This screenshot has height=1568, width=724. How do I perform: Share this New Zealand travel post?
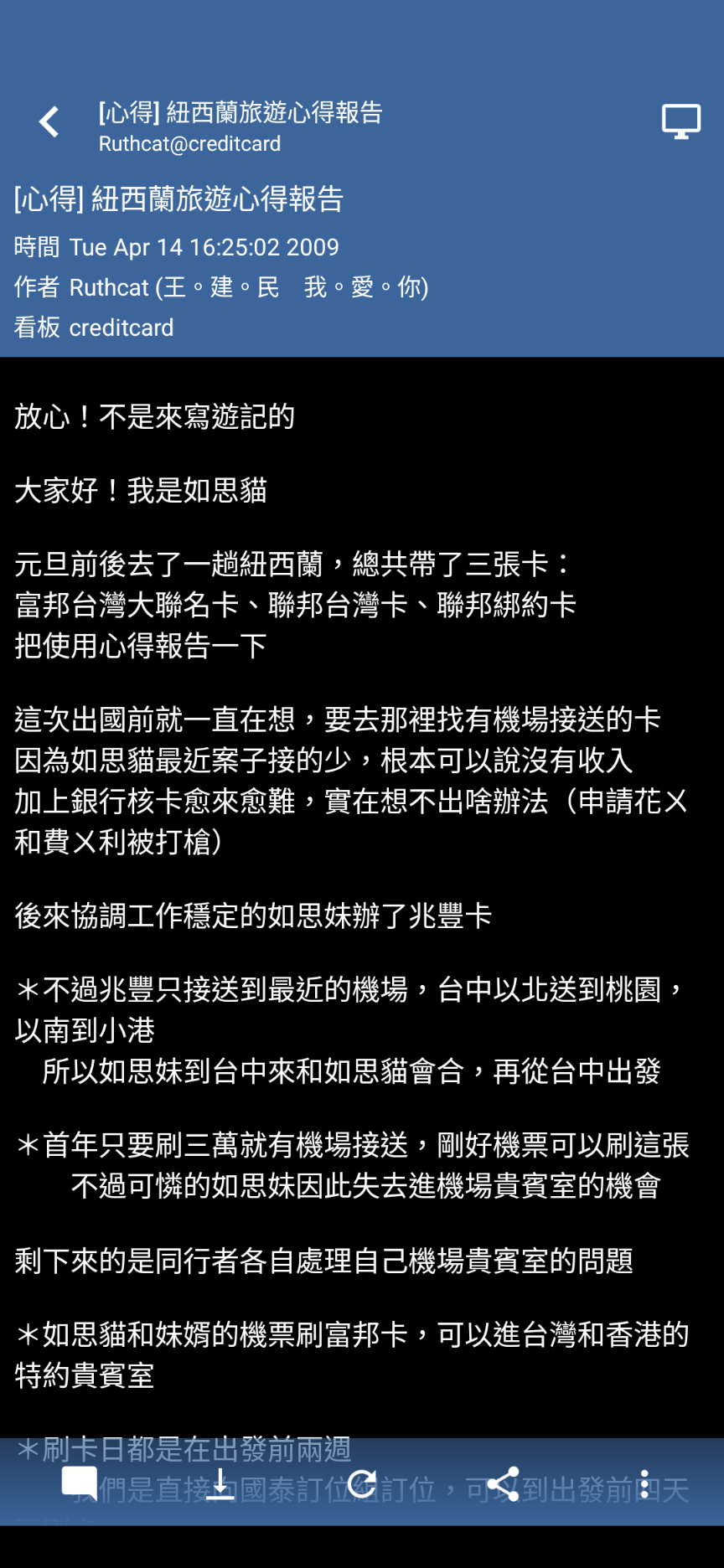click(503, 1483)
